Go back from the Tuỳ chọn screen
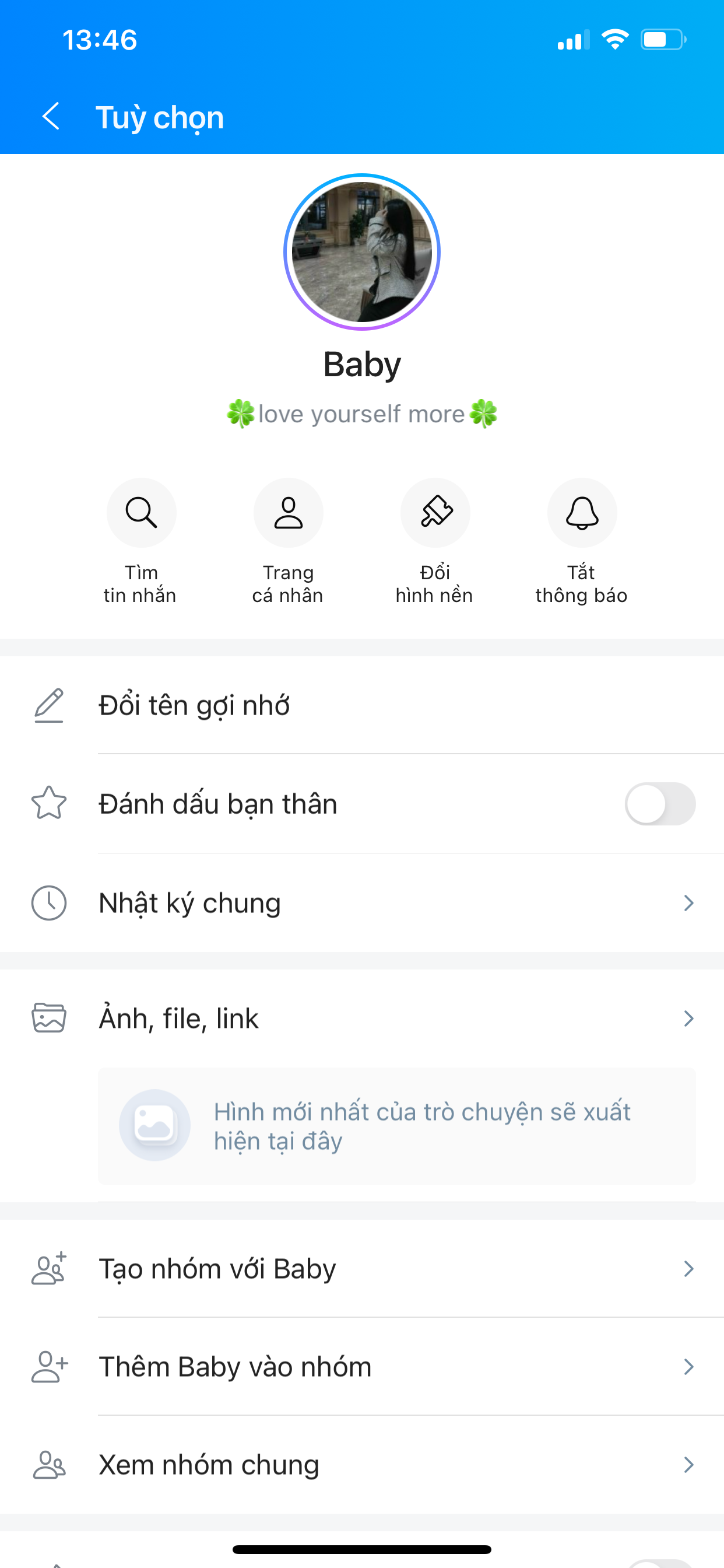The width and height of the screenshot is (724, 1568). click(51, 116)
